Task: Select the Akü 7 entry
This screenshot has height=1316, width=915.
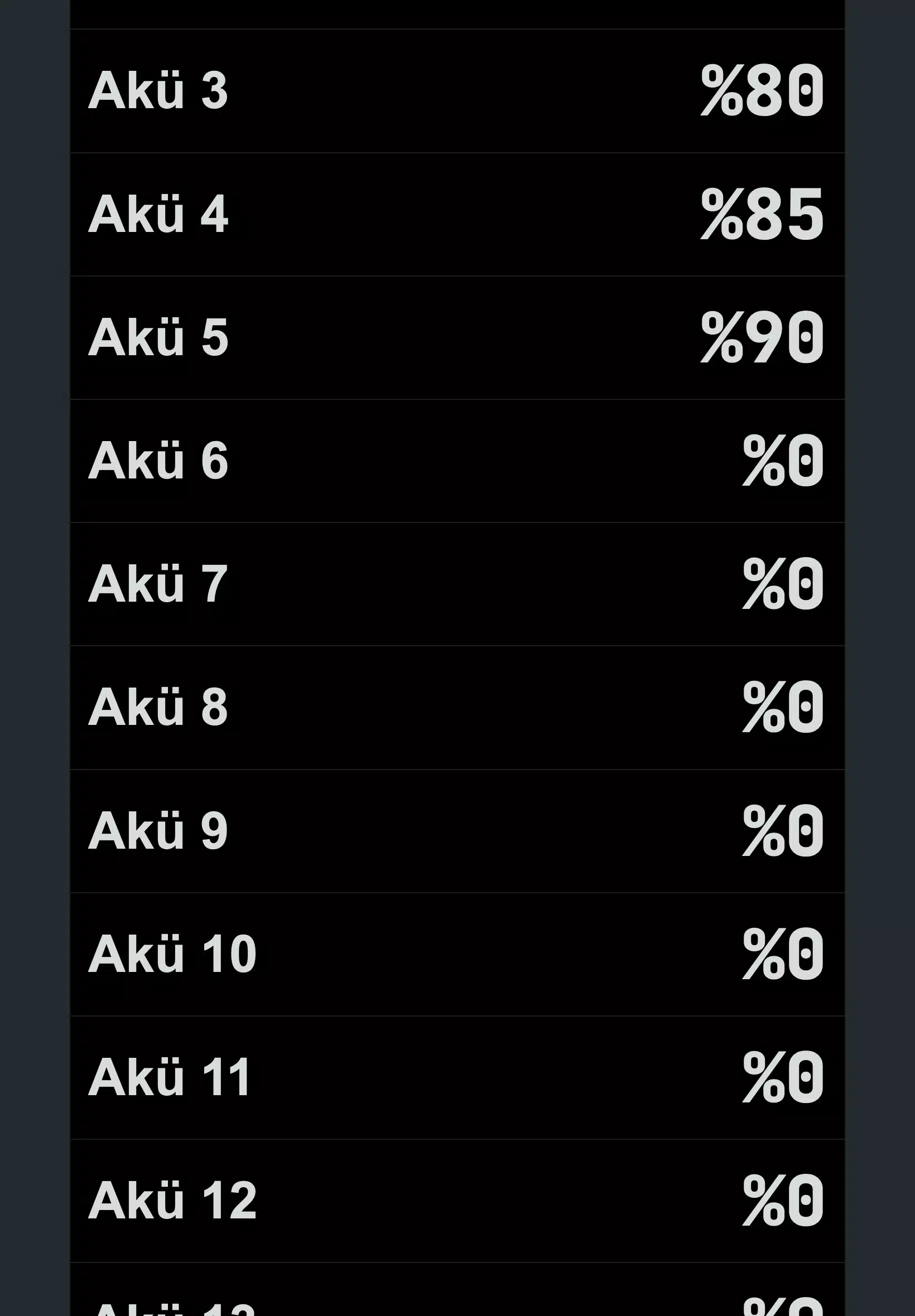Action: (457, 584)
